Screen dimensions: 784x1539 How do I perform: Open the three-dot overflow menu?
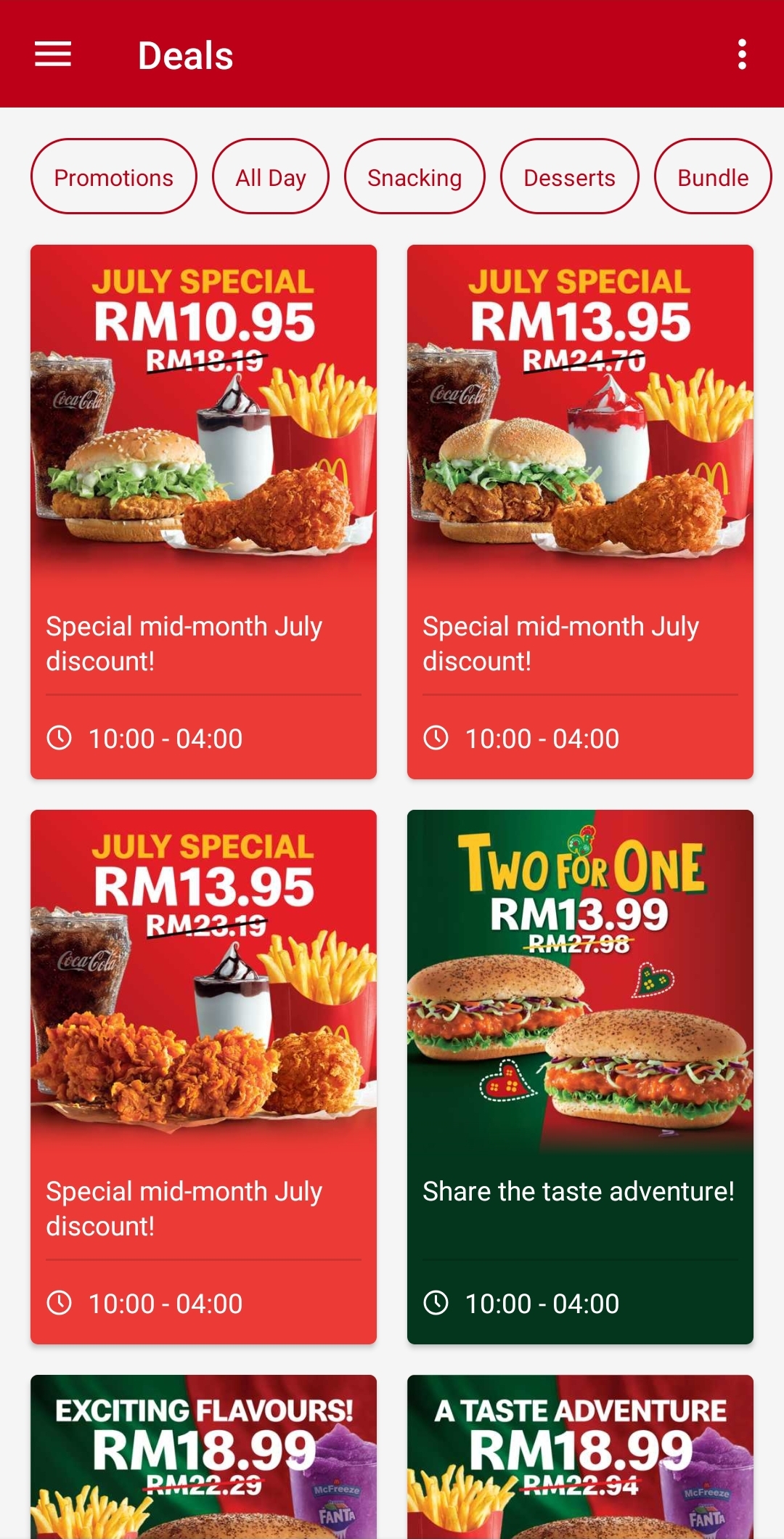click(x=741, y=54)
